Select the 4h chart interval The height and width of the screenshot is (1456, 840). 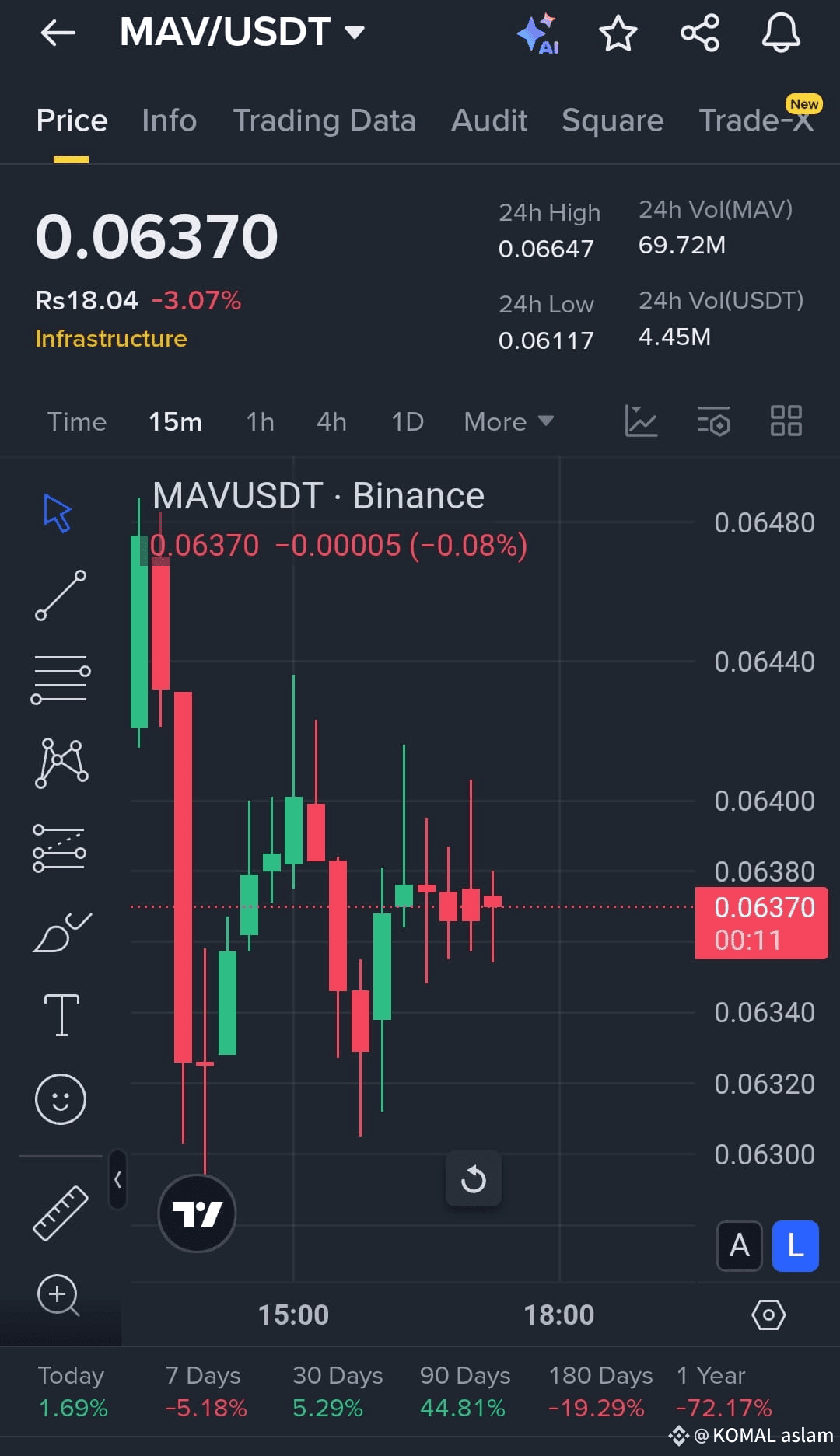(331, 421)
